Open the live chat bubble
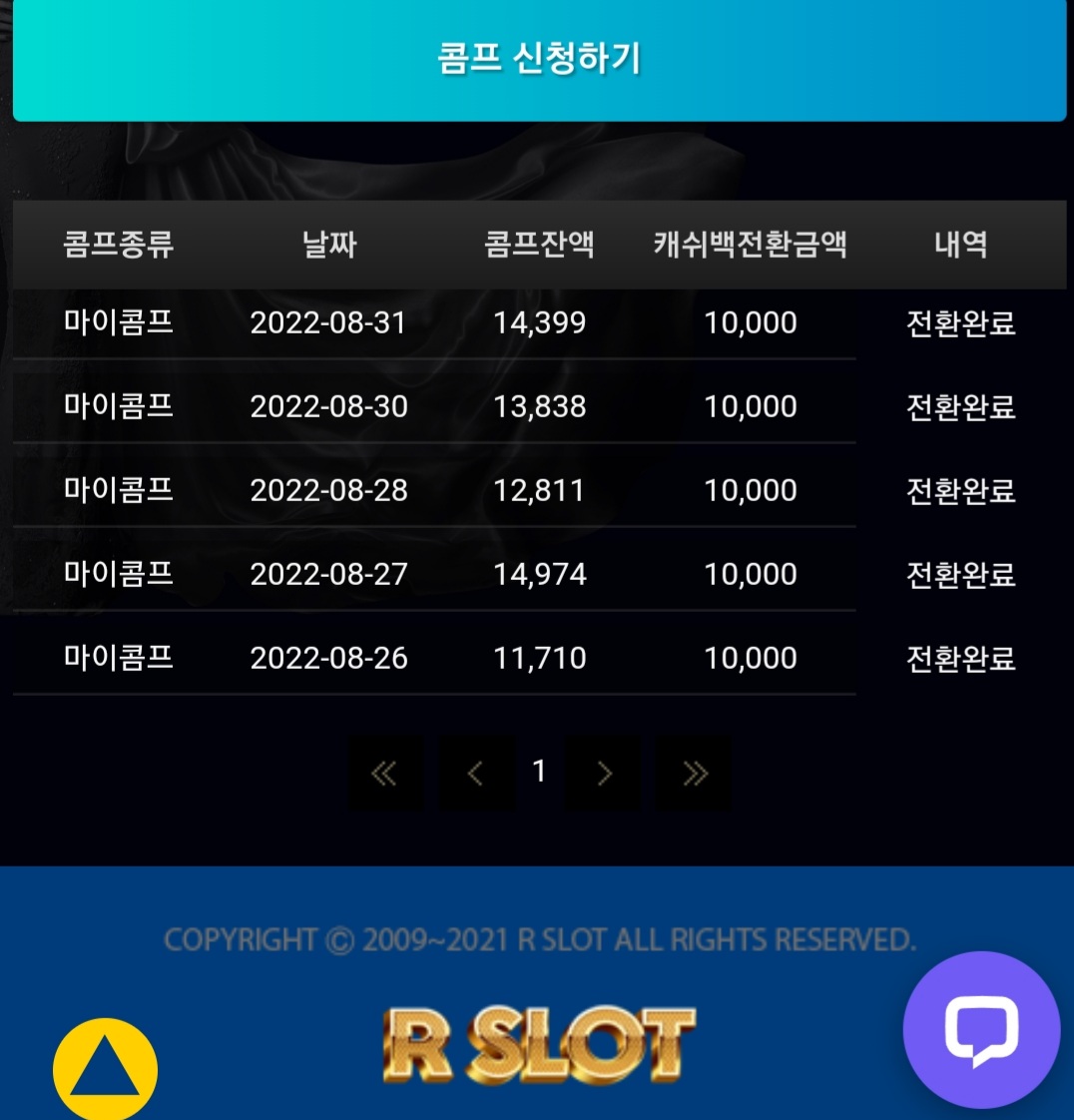This screenshot has width=1074, height=1120. pos(982,1030)
